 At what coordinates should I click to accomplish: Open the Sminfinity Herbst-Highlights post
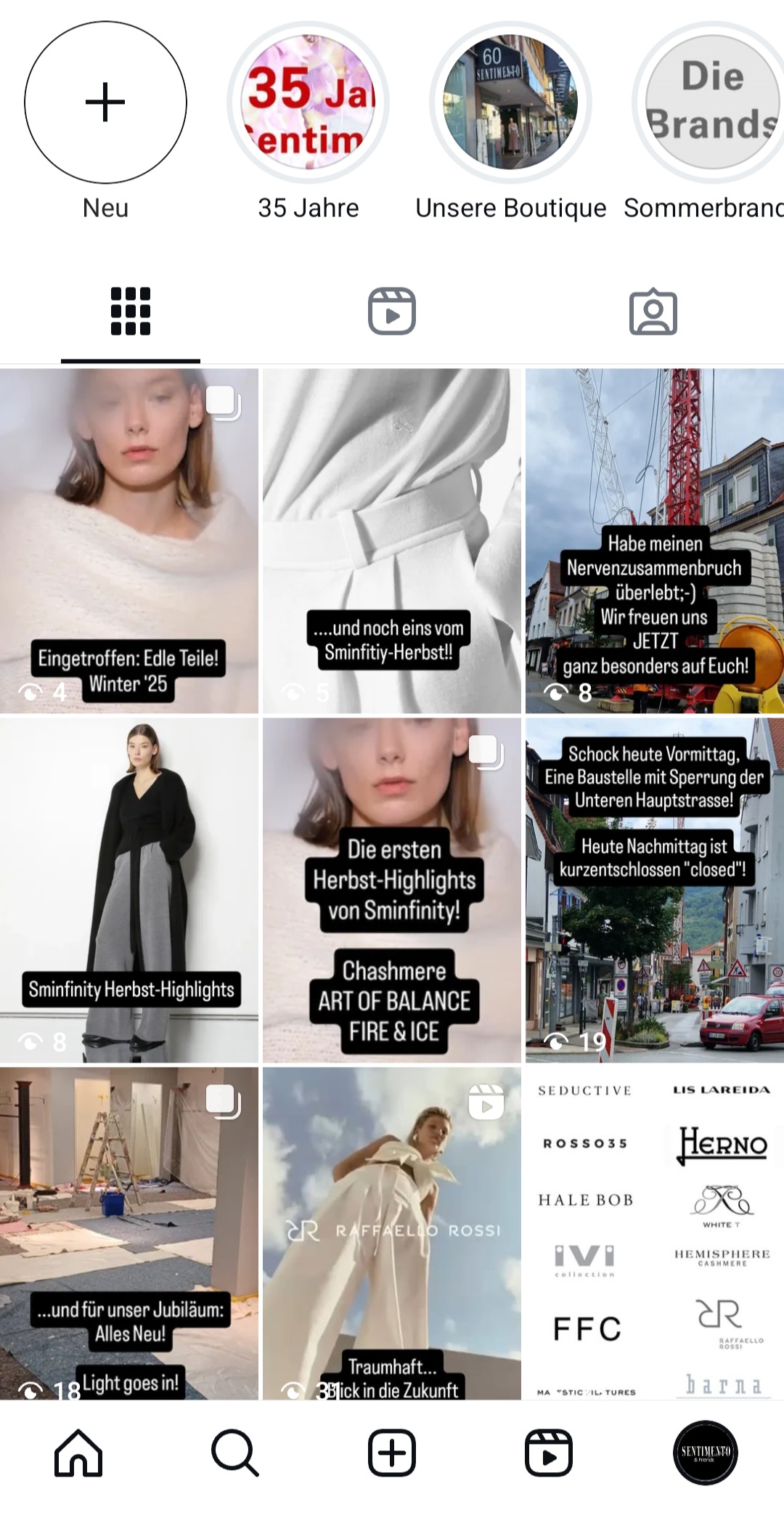click(129, 890)
